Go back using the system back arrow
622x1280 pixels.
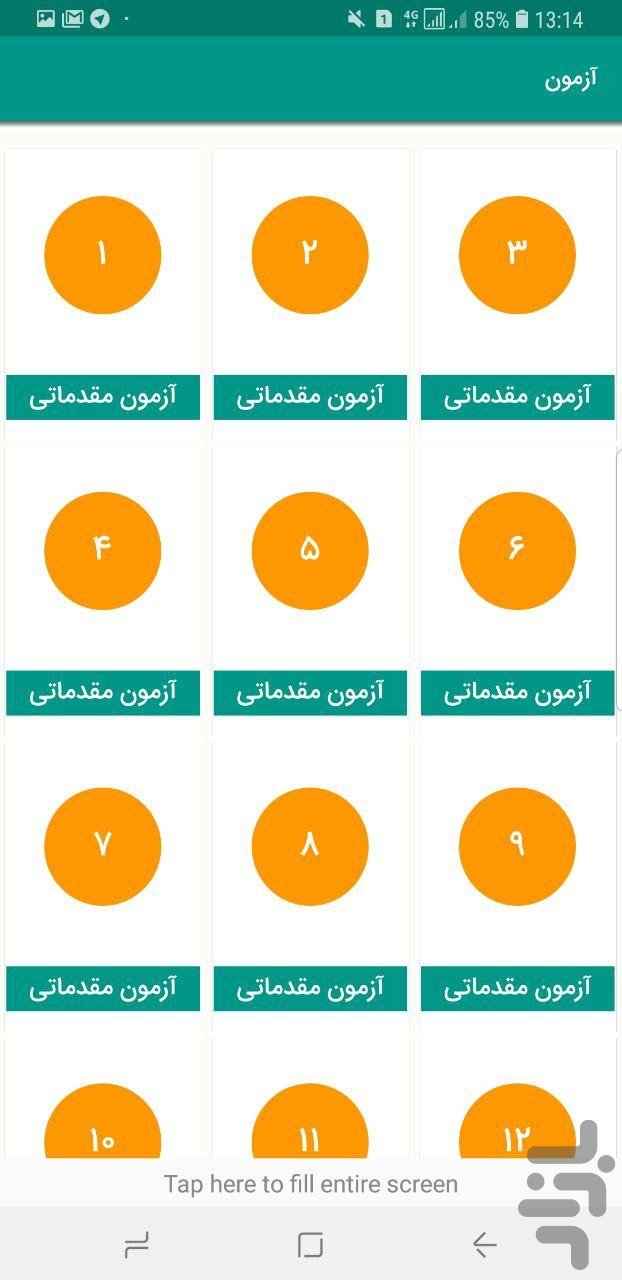[x=484, y=1244]
